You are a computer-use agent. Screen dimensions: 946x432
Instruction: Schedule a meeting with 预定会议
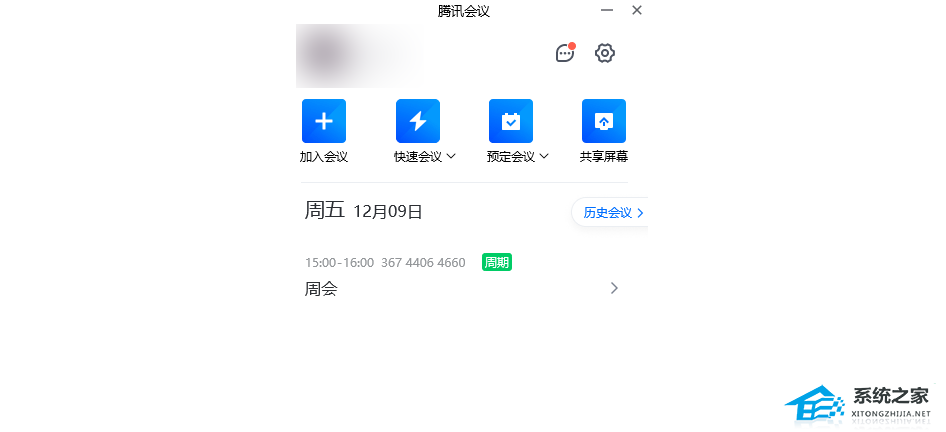click(510, 122)
